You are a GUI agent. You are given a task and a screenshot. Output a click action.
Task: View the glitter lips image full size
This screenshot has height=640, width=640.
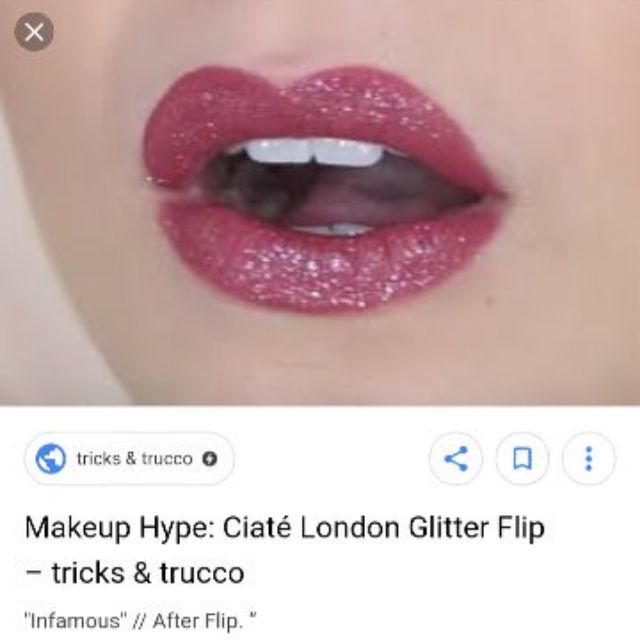[320, 200]
